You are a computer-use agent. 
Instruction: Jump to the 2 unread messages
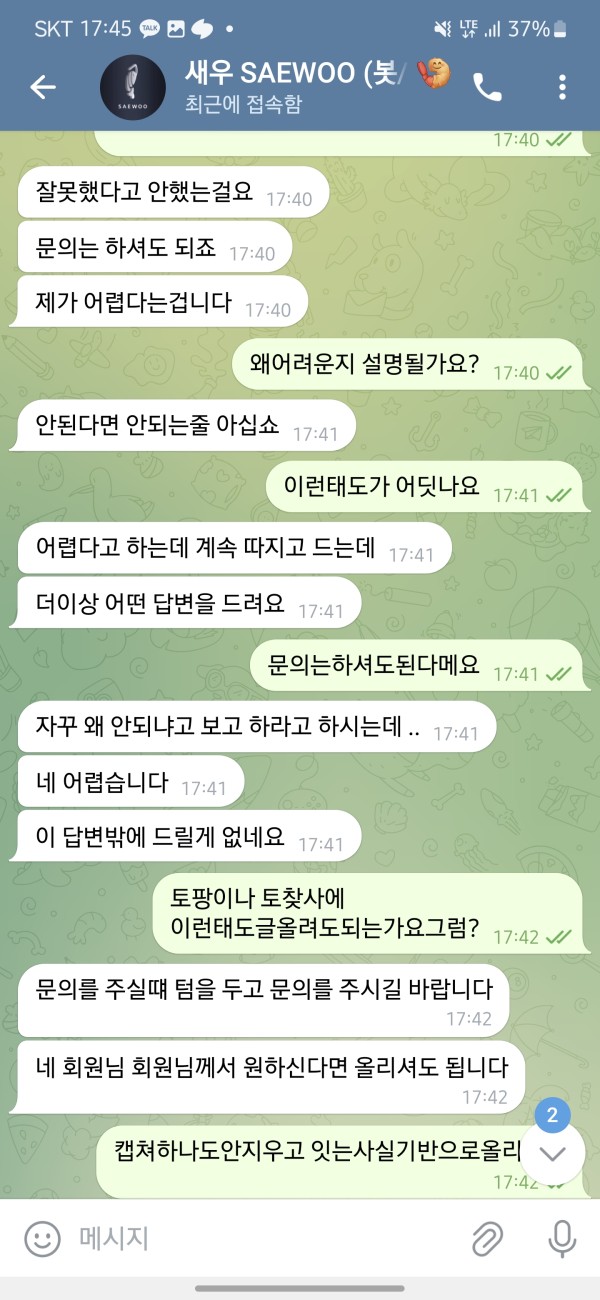pos(553,1152)
